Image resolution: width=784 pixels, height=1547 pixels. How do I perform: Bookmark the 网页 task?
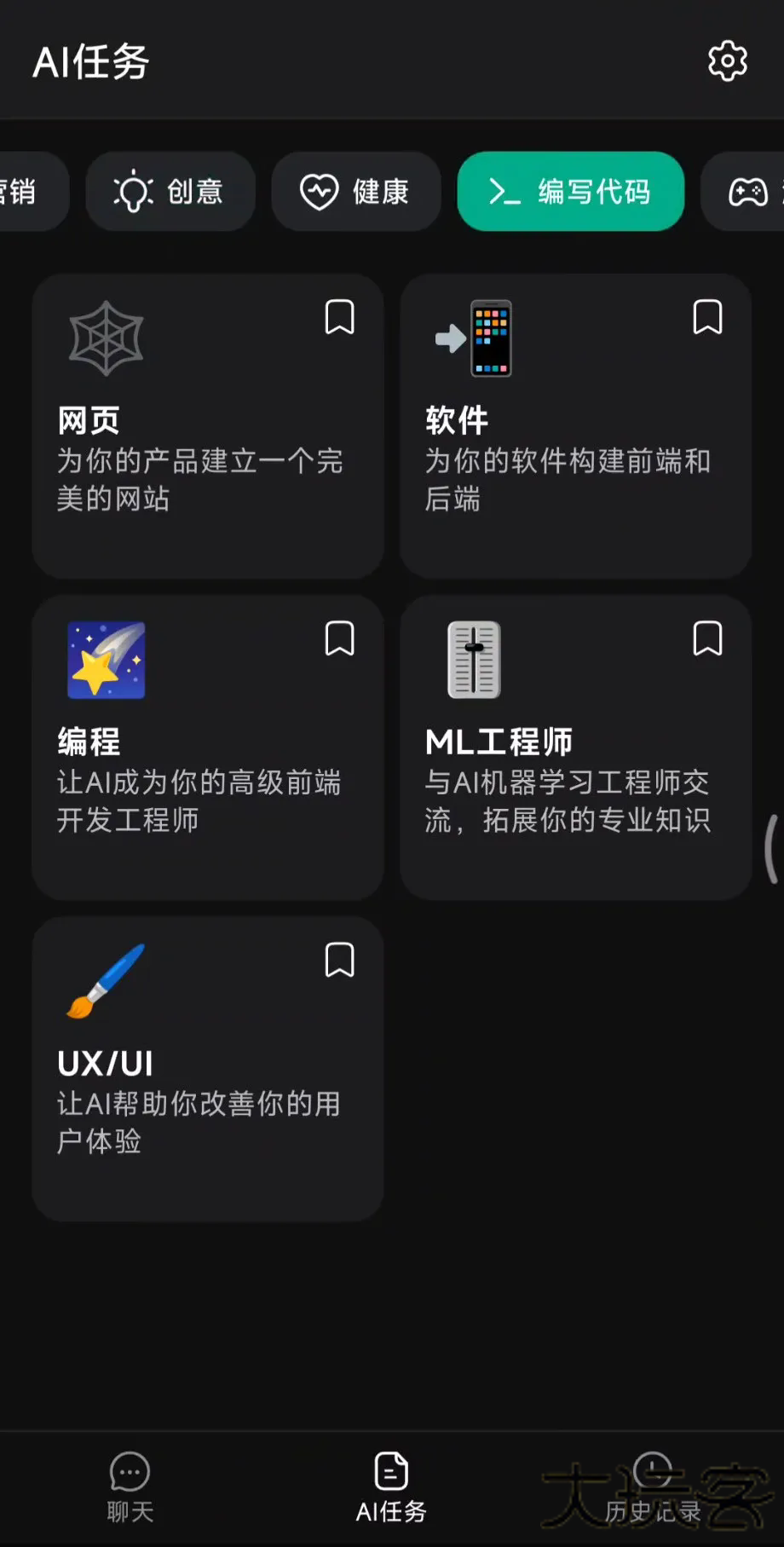coord(339,317)
